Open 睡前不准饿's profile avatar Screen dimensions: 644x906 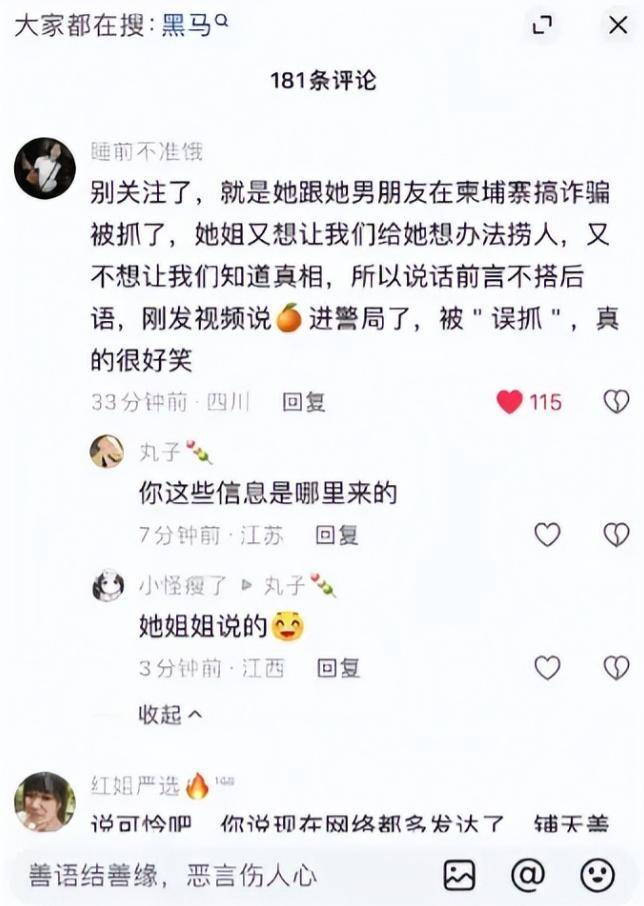click(45, 168)
